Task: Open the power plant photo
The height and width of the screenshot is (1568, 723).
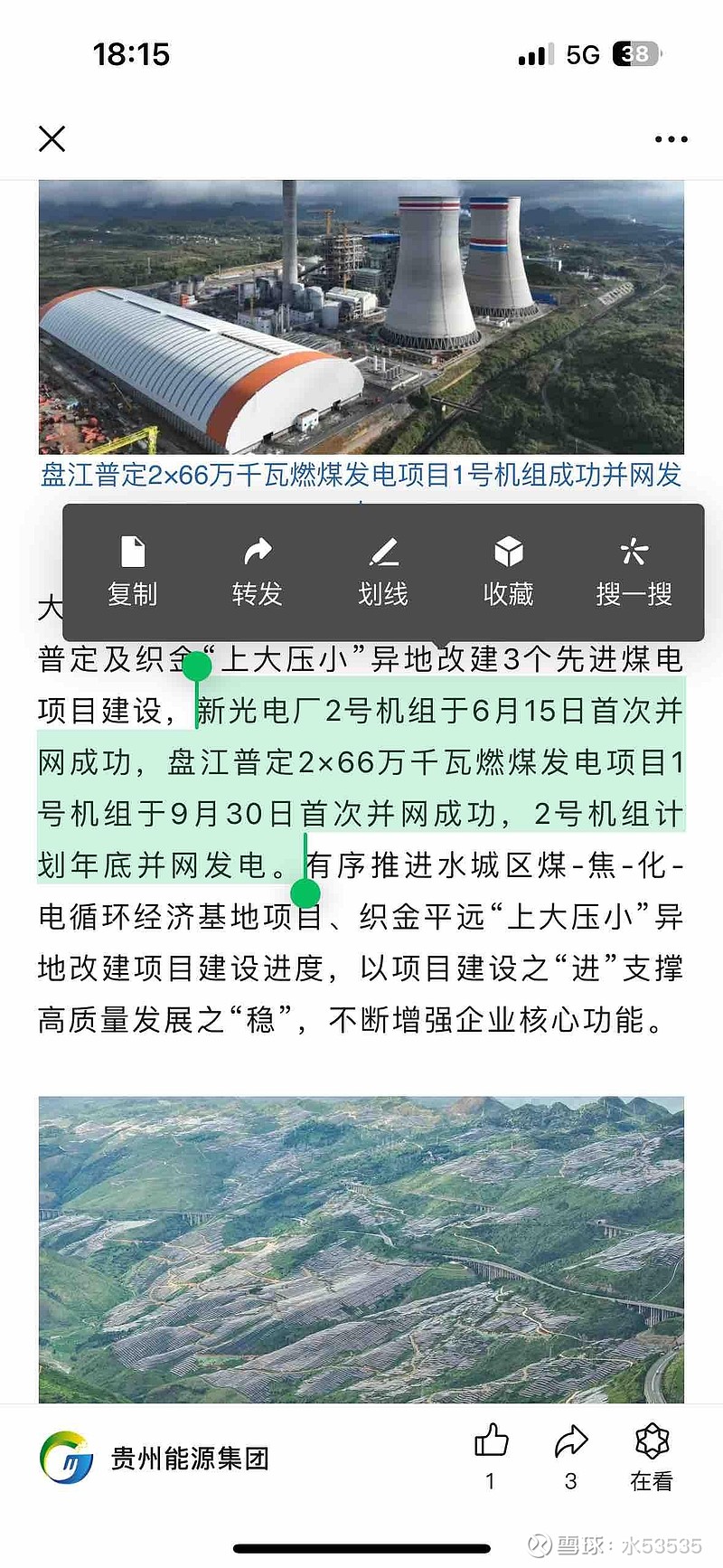Action: (x=361, y=317)
